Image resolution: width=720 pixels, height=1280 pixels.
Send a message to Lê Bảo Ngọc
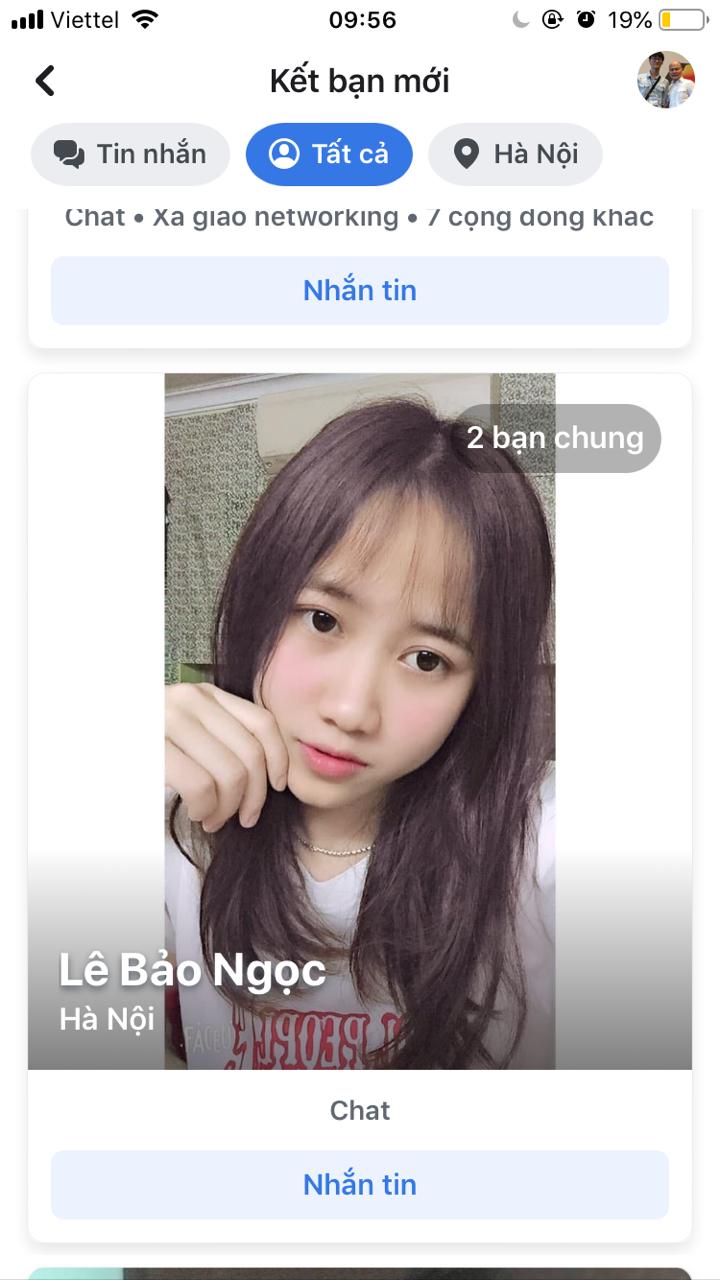pos(360,1184)
